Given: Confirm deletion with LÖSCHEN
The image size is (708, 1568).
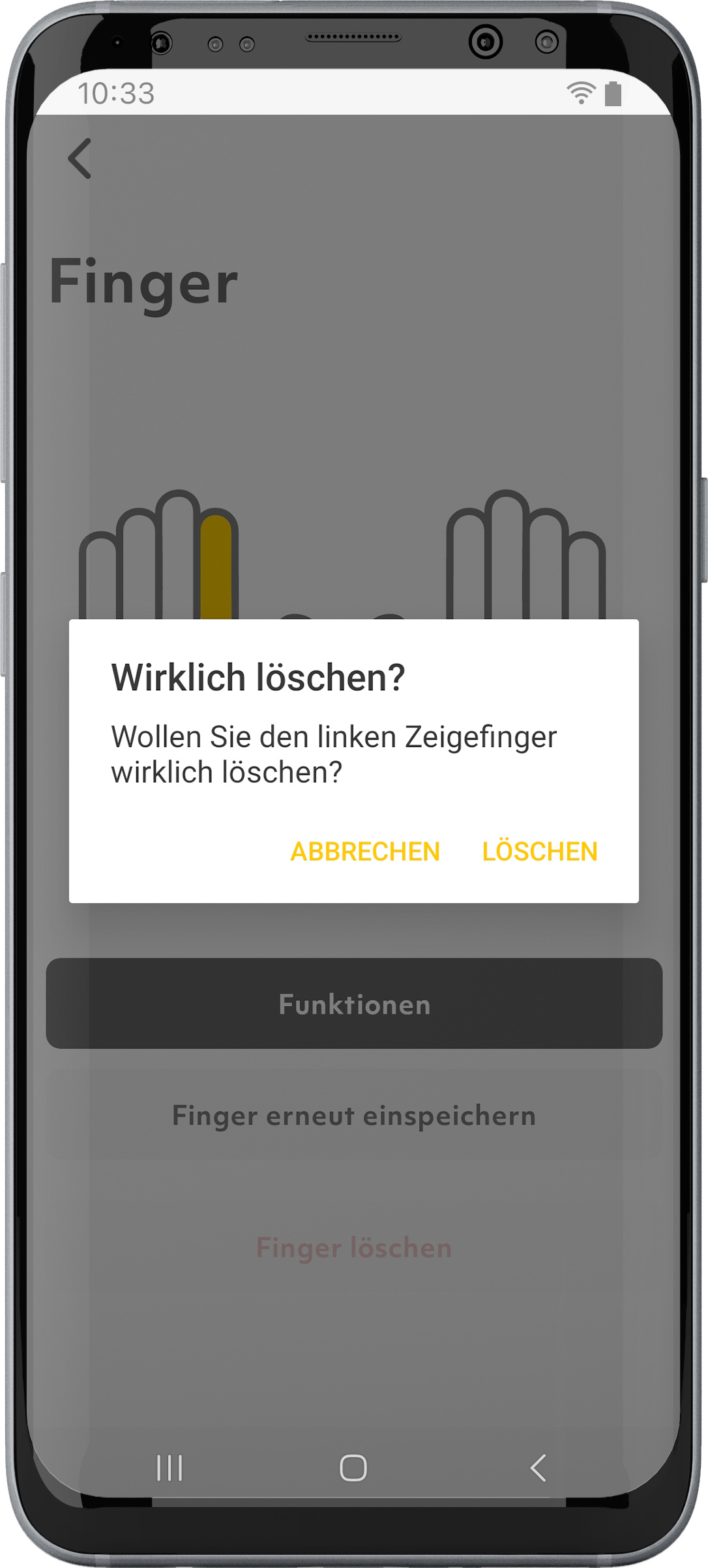Looking at the screenshot, I should tap(539, 851).
